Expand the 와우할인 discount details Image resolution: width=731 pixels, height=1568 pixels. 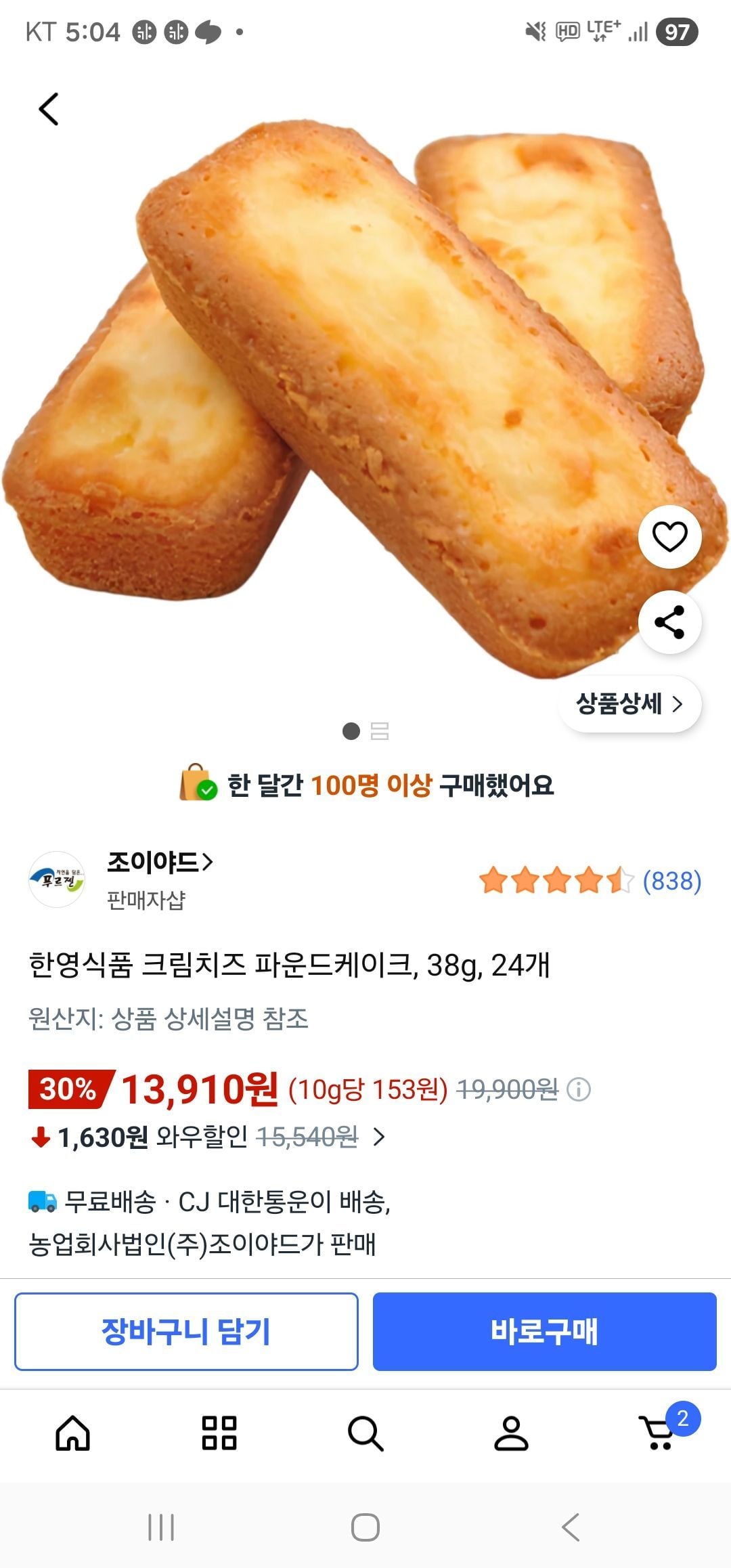tap(379, 1137)
